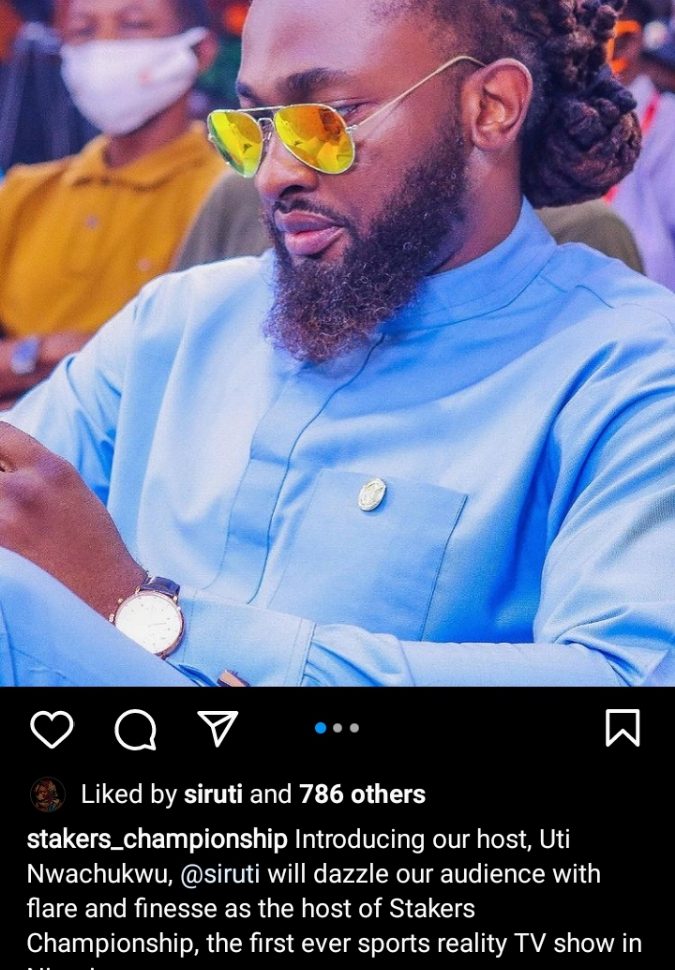
Task: Tap the post photo
Action: click(x=337, y=340)
